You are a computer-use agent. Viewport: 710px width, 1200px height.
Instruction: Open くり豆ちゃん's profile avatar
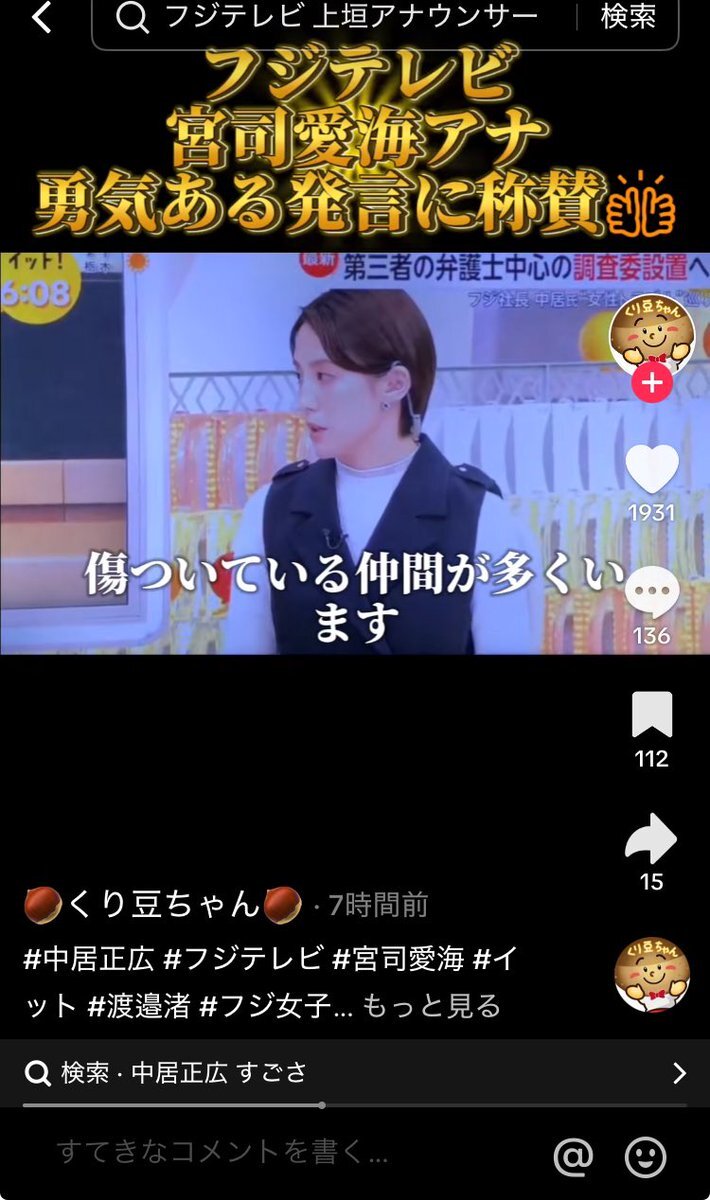point(651,335)
